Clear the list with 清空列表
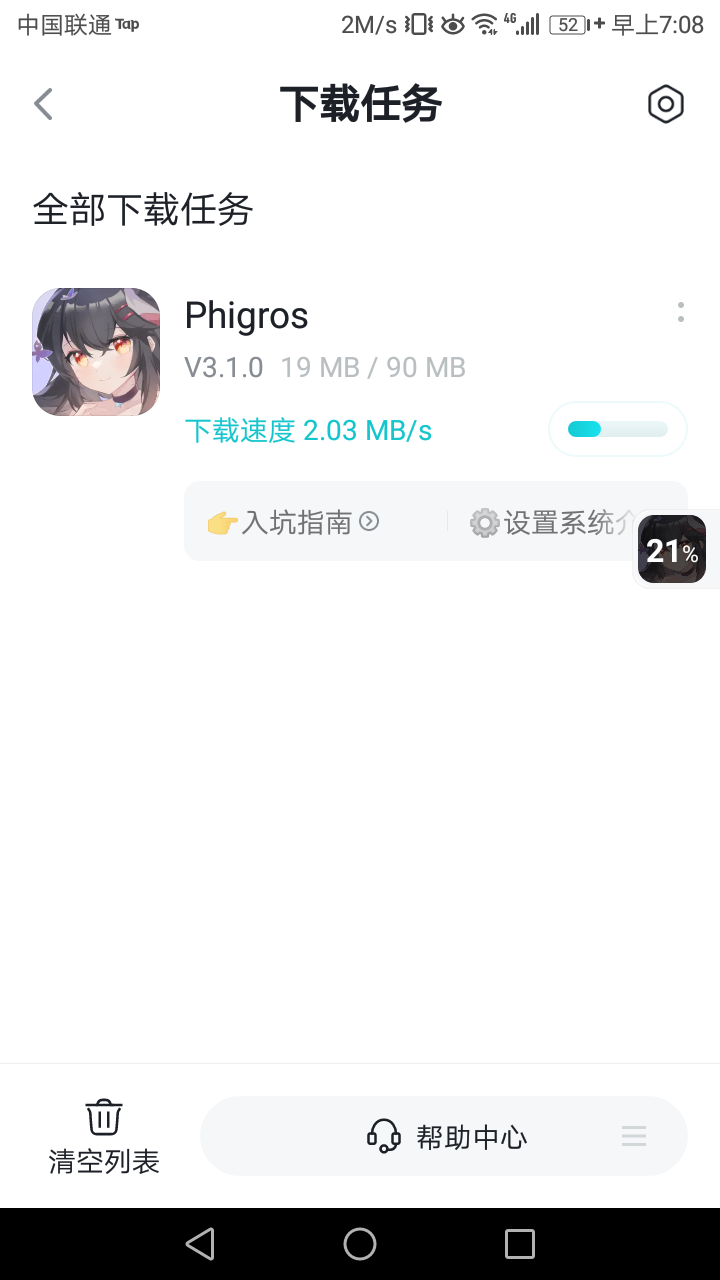The width and height of the screenshot is (720, 1280). click(x=104, y=1136)
